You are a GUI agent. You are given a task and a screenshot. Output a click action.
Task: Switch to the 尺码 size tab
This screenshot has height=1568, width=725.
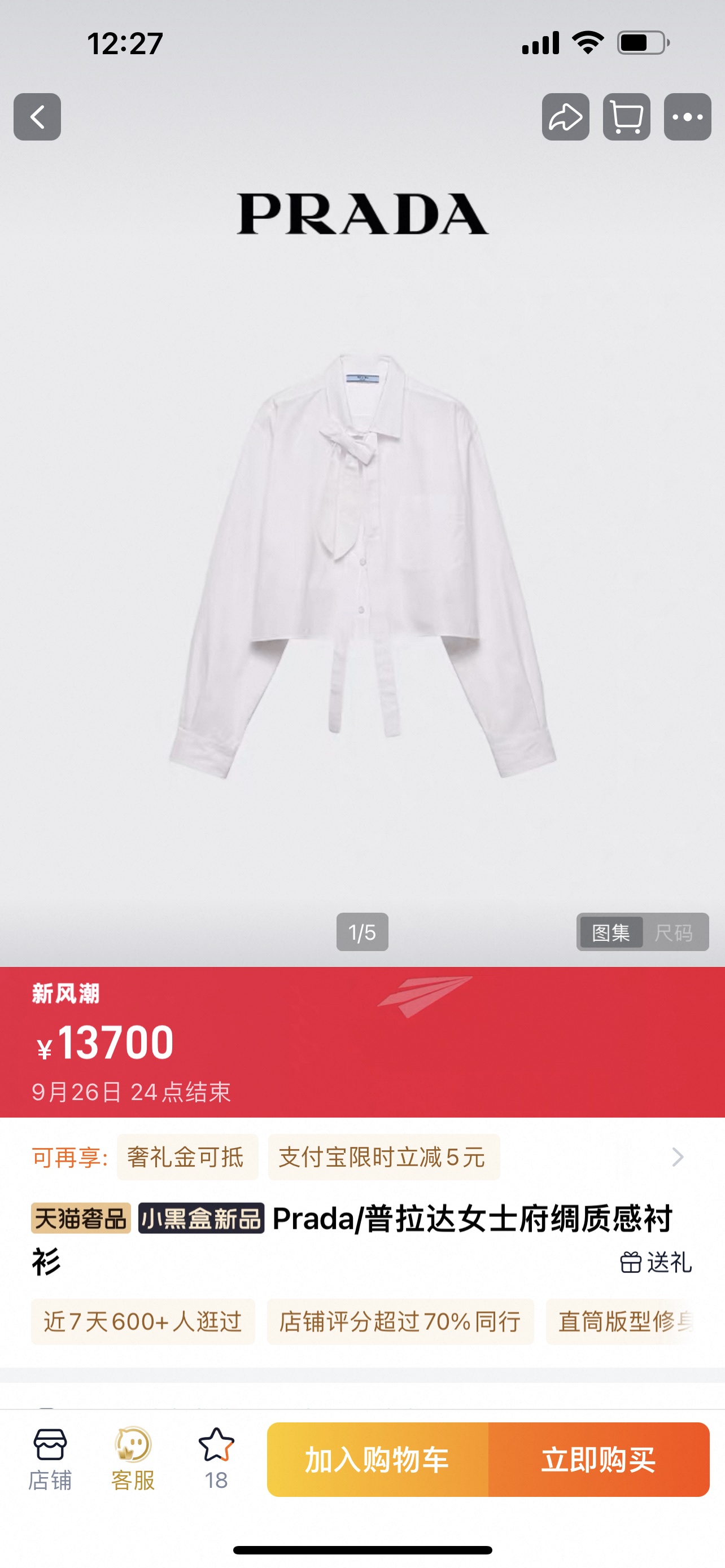click(673, 932)
